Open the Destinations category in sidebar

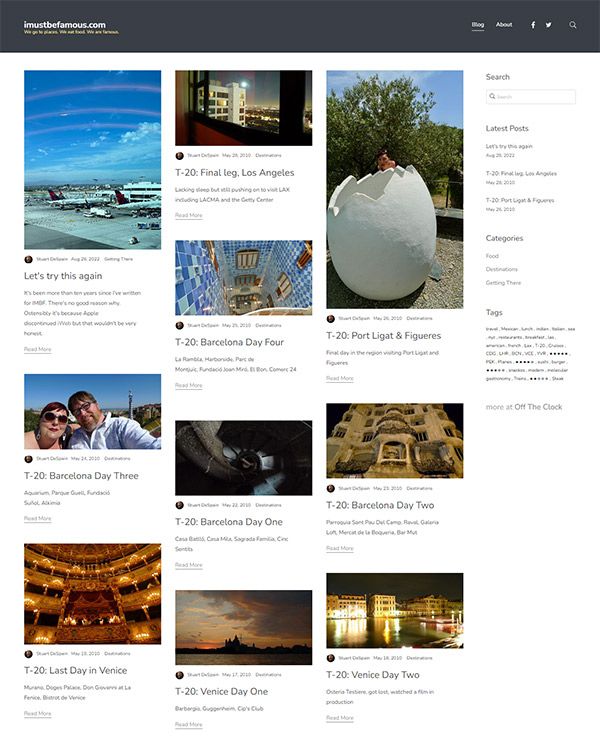(x=501, y=269)
